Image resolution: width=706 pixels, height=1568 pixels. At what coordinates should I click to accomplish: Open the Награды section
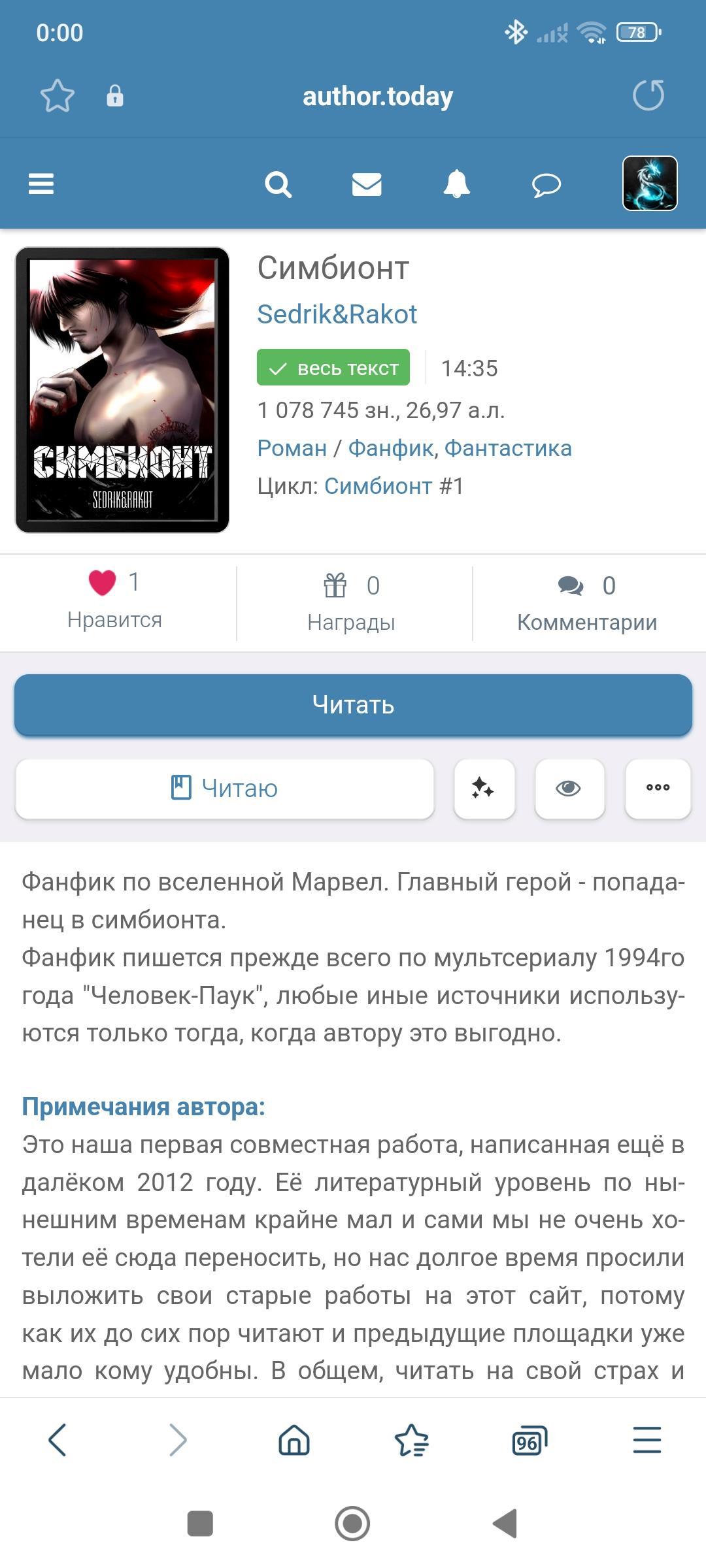[x=352, y=602]
